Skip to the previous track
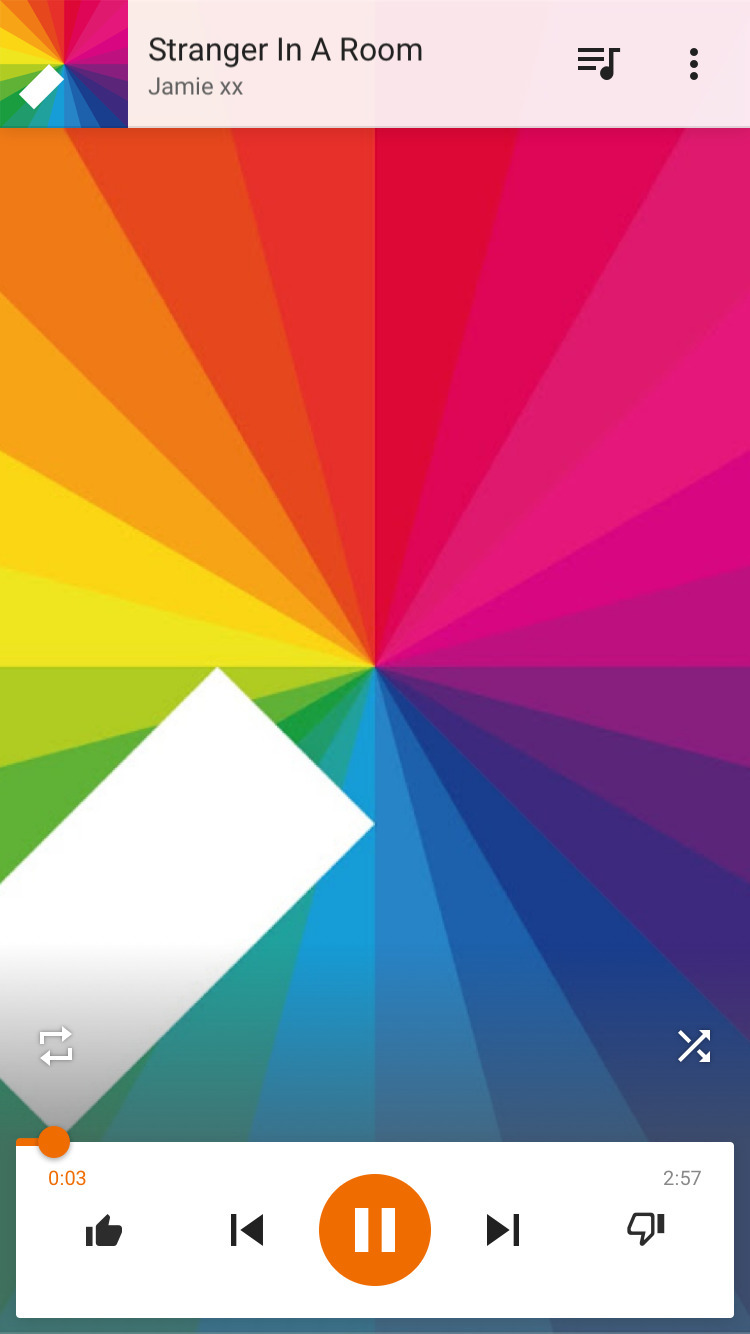The height and width of the screenshot is (1334, 750). pyautogui.click(x=247, y=1230)
